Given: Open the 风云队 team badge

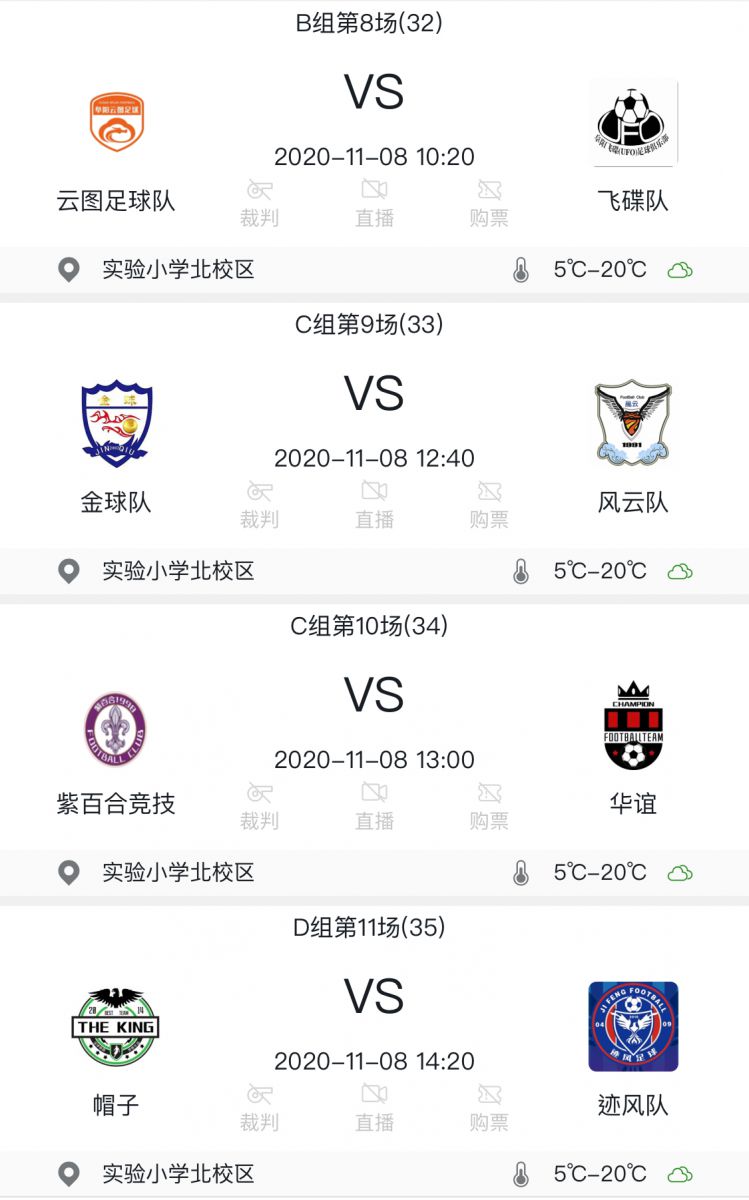Looking at the screenshot, I should pos(633,423).
